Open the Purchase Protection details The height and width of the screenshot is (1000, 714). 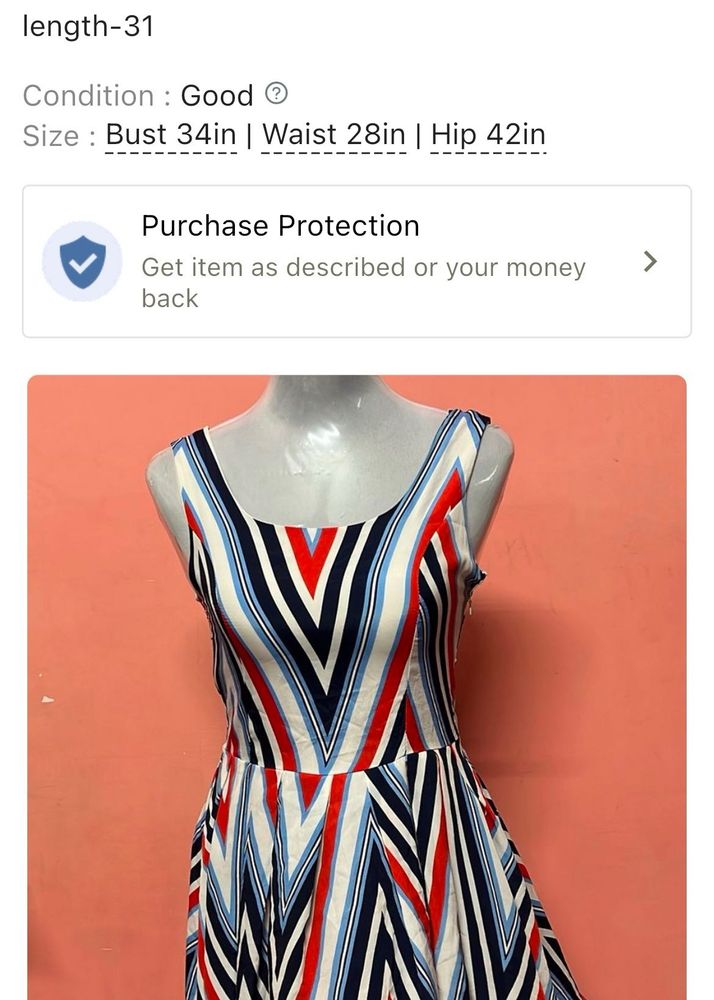(x=356, y=262)
